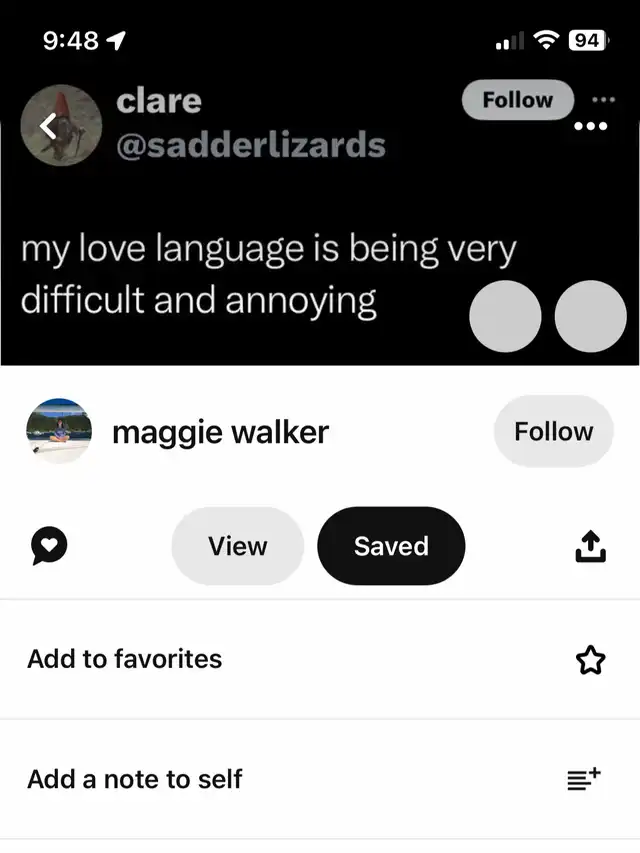Tap the View button
The height and width of the screenshot is (853, 640).
click(237, 546)
